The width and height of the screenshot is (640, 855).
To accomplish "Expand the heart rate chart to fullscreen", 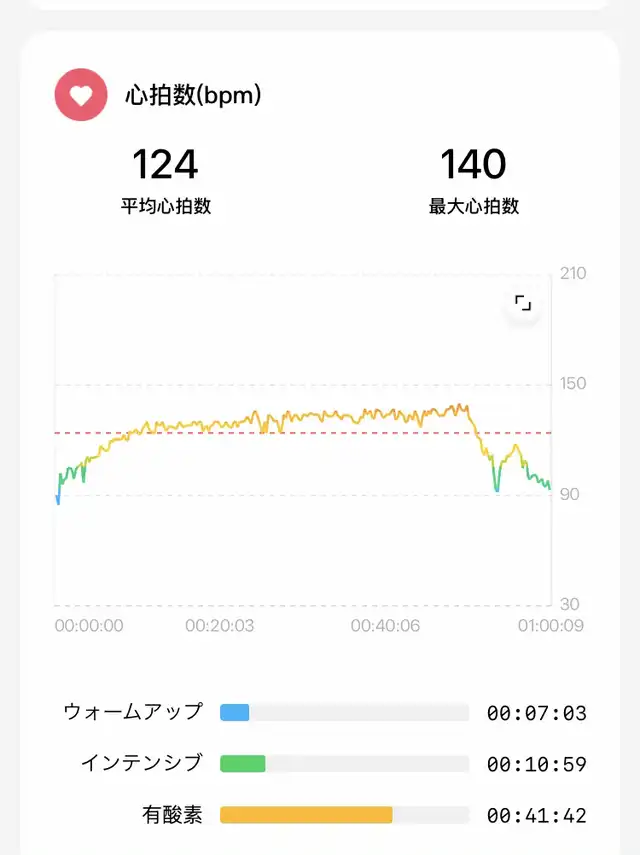I will [522, 303].
